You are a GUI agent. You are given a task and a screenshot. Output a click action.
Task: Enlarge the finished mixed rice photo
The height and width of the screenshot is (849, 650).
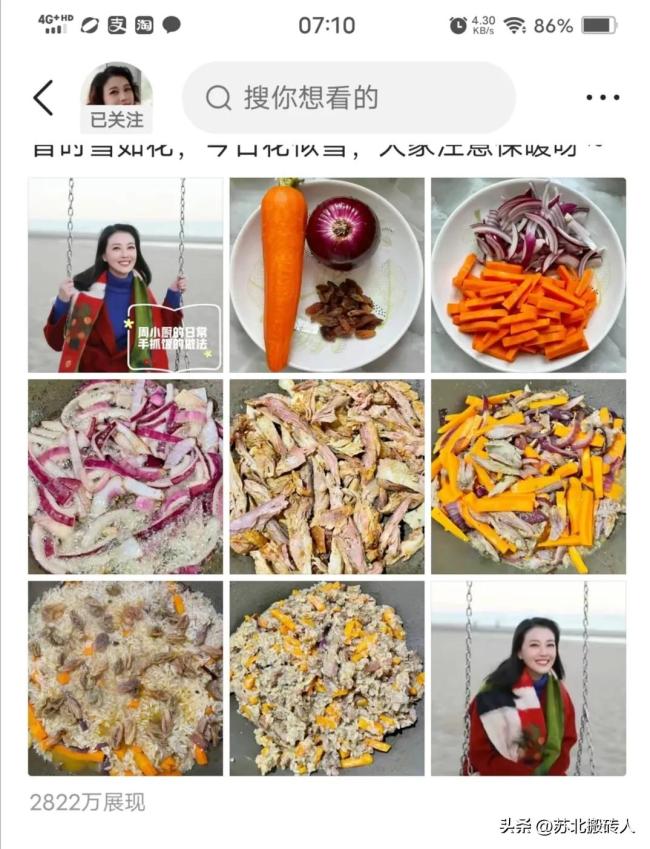click(x=327, y=678)
